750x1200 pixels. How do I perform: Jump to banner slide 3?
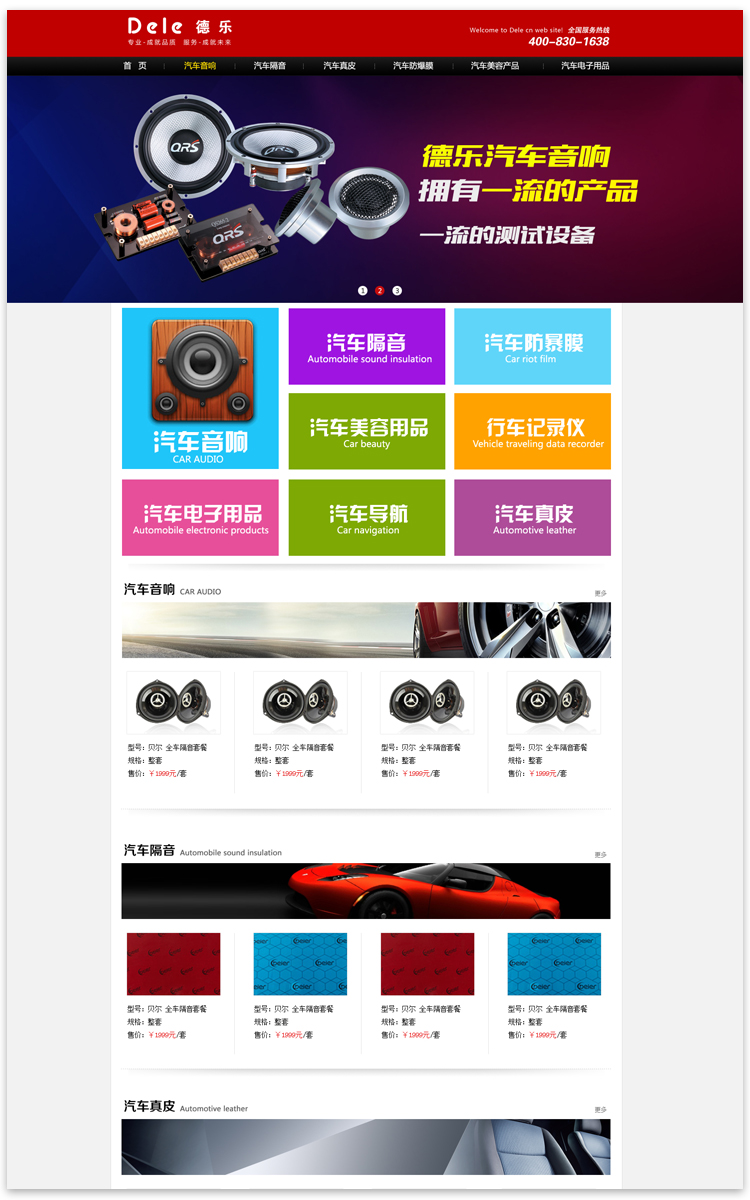tap(397, 291)
